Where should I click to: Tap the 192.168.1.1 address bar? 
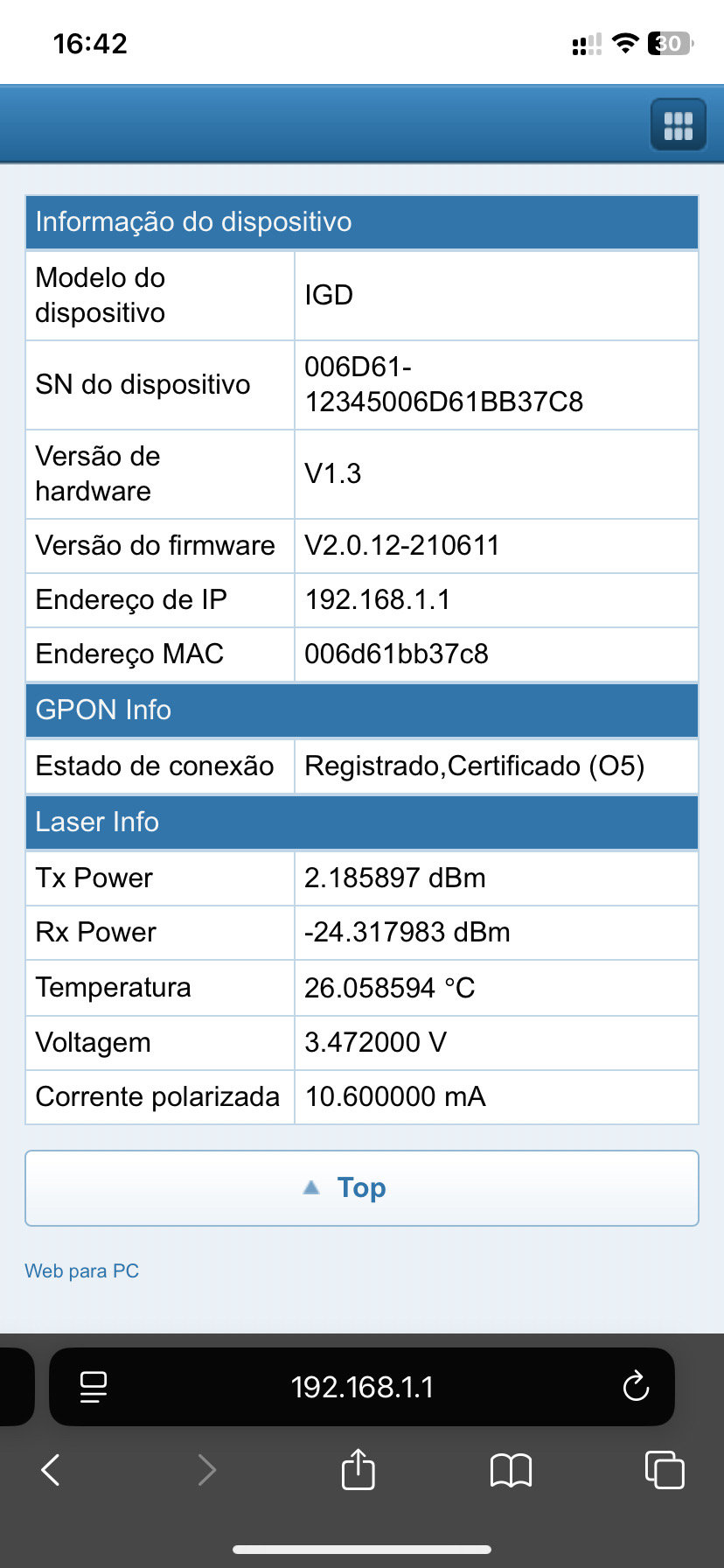tap(362, 1387)
